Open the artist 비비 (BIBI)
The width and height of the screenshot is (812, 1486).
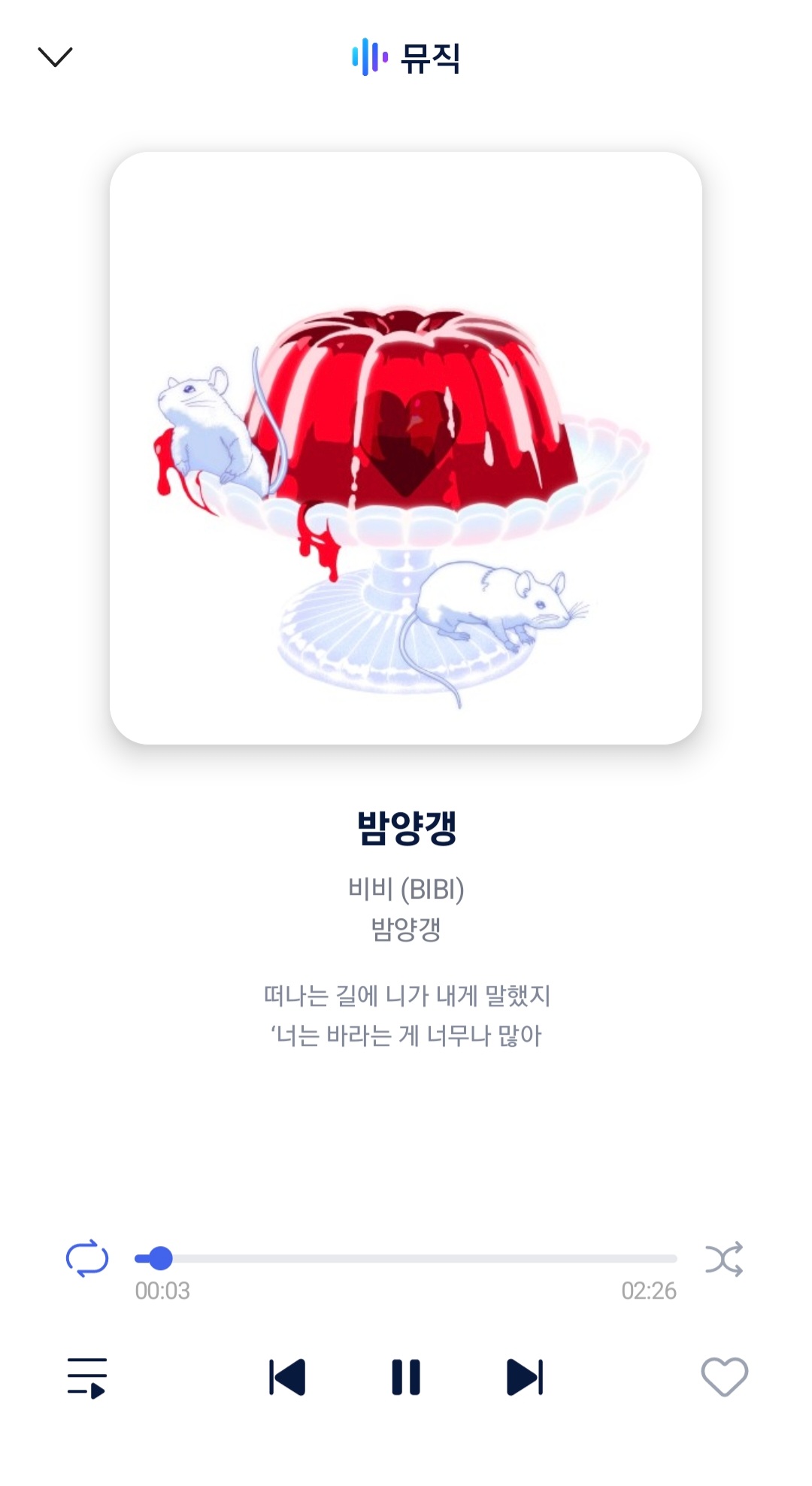(406, 889)
